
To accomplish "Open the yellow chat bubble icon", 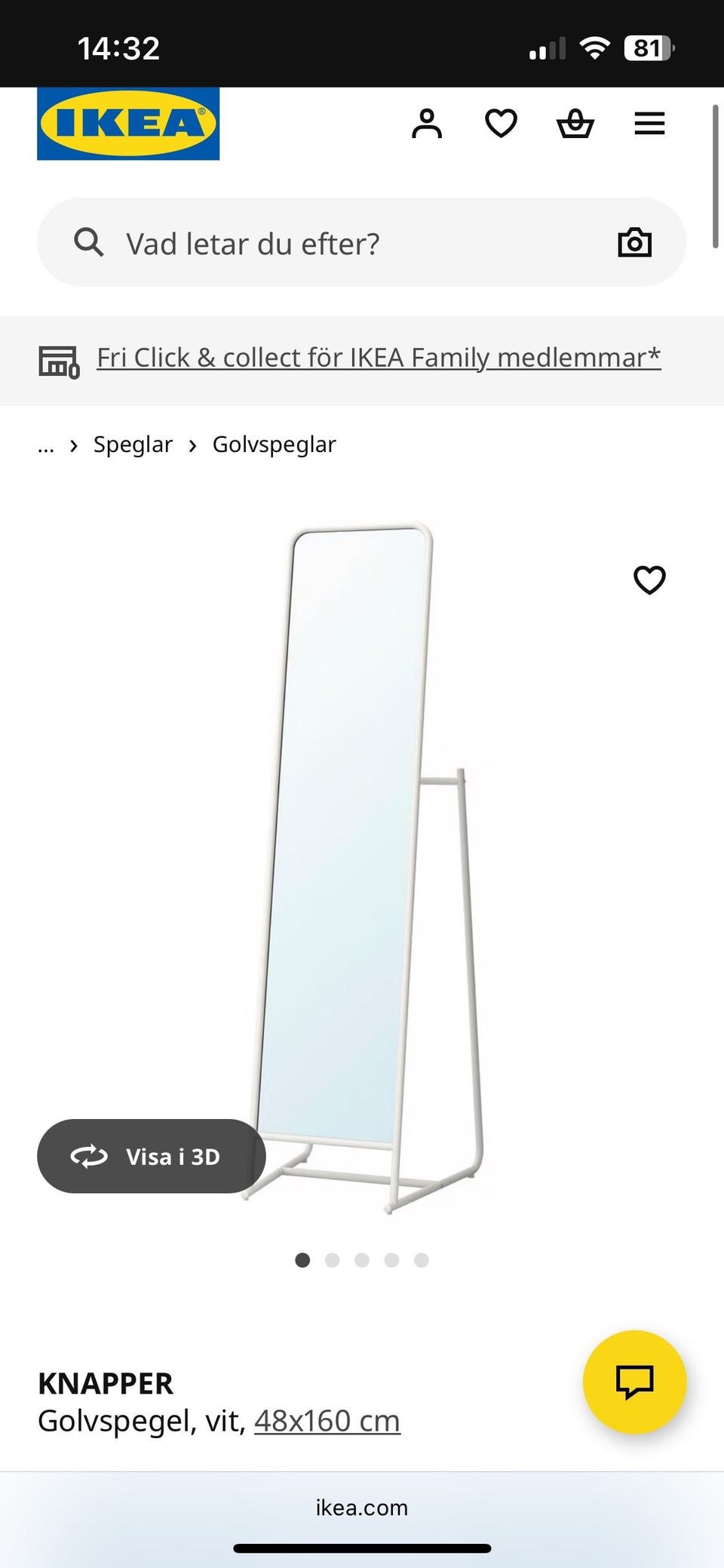I will pos(636,1381).
